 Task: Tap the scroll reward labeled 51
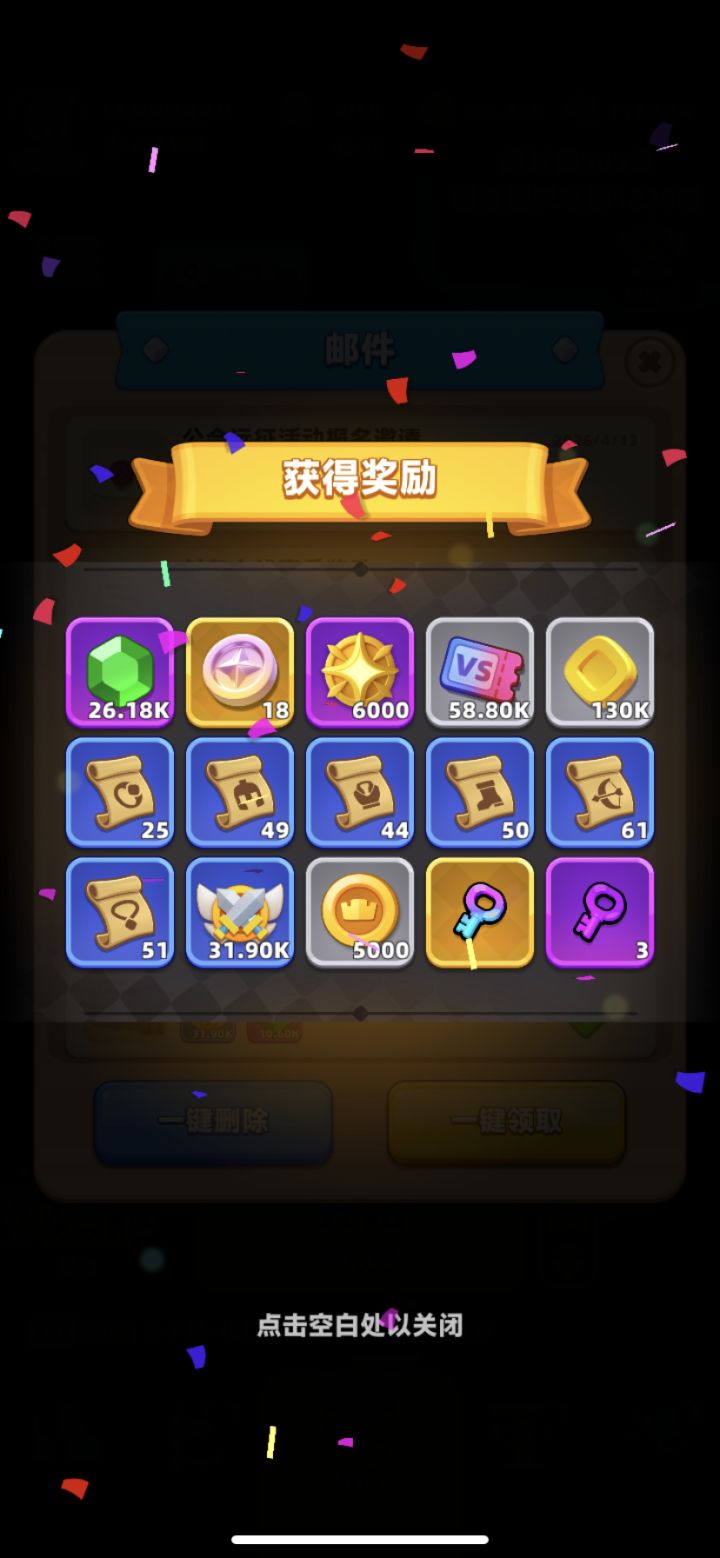(119, 913)
